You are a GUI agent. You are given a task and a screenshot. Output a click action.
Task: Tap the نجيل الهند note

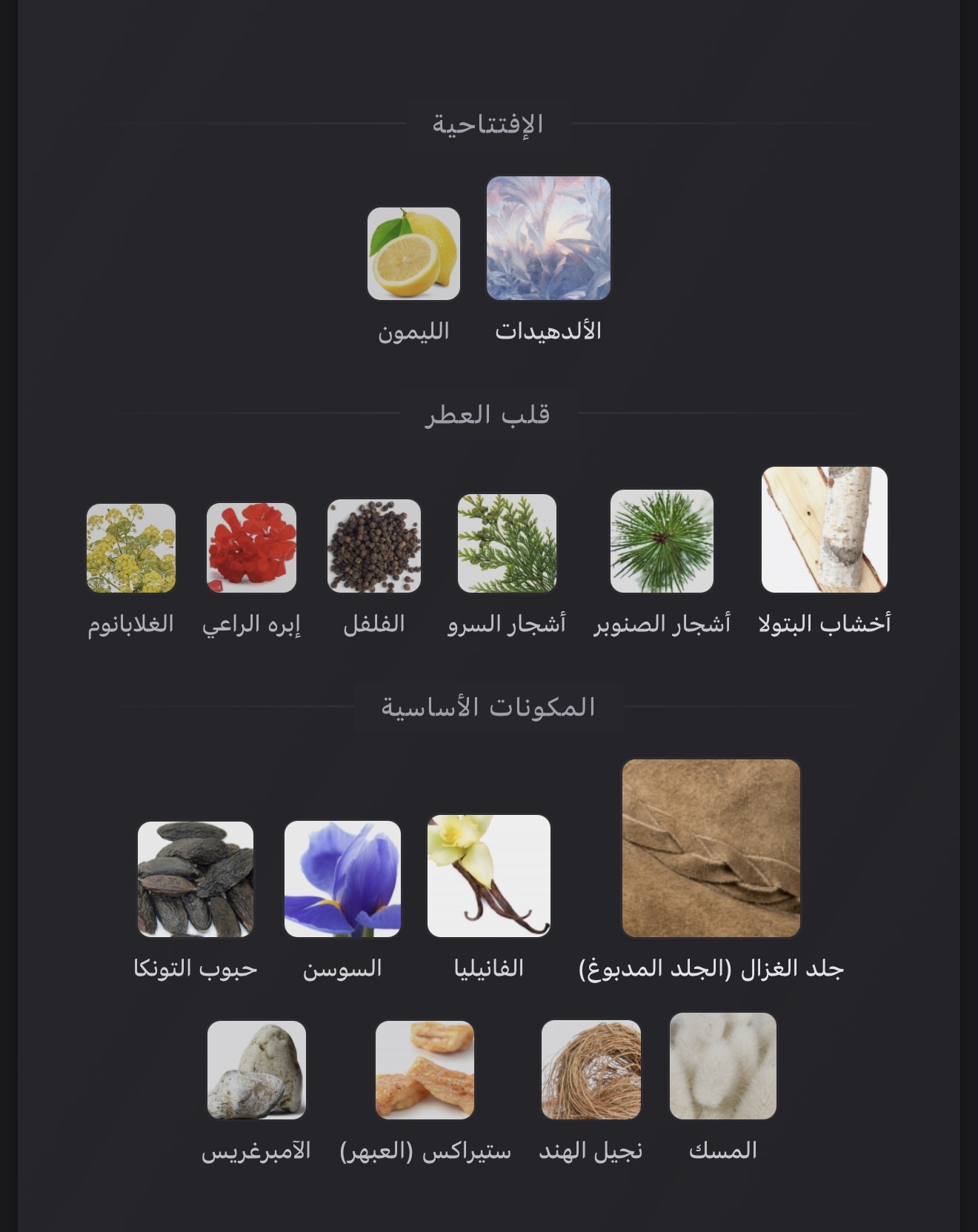pos(591,1070)
